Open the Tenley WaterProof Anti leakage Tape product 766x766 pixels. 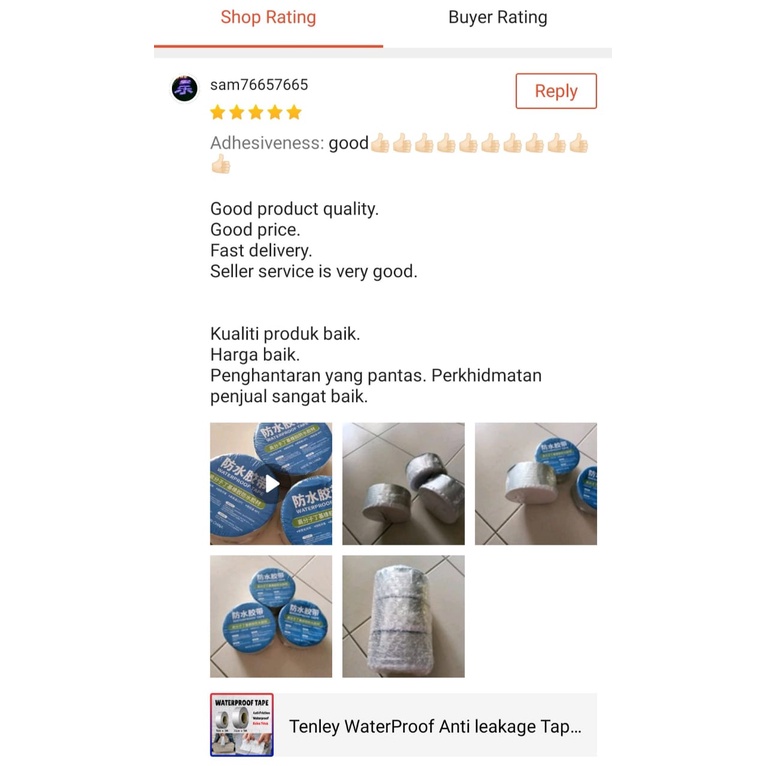404,725
